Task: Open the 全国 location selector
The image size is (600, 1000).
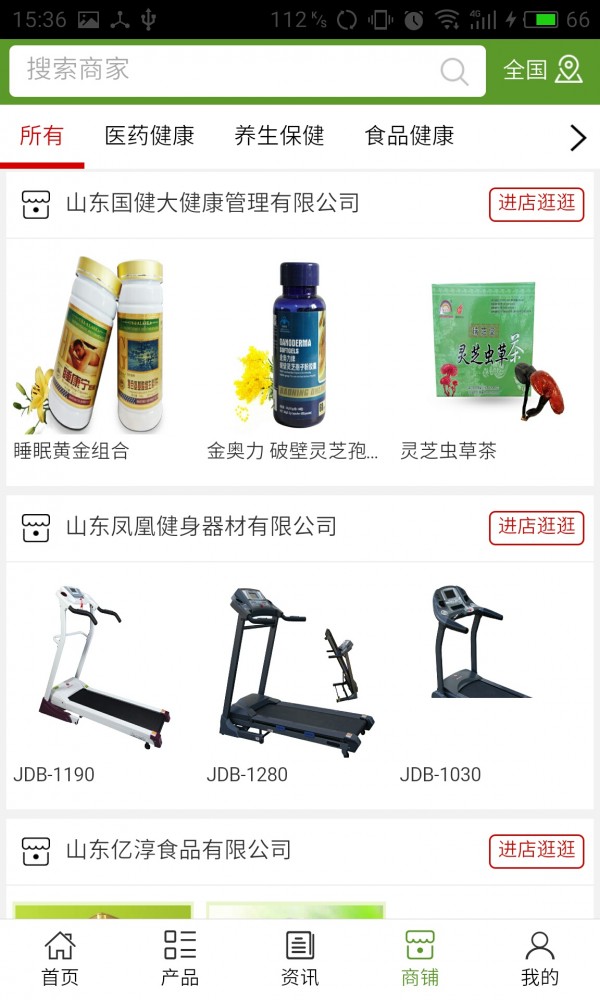Action: [542, 70]
